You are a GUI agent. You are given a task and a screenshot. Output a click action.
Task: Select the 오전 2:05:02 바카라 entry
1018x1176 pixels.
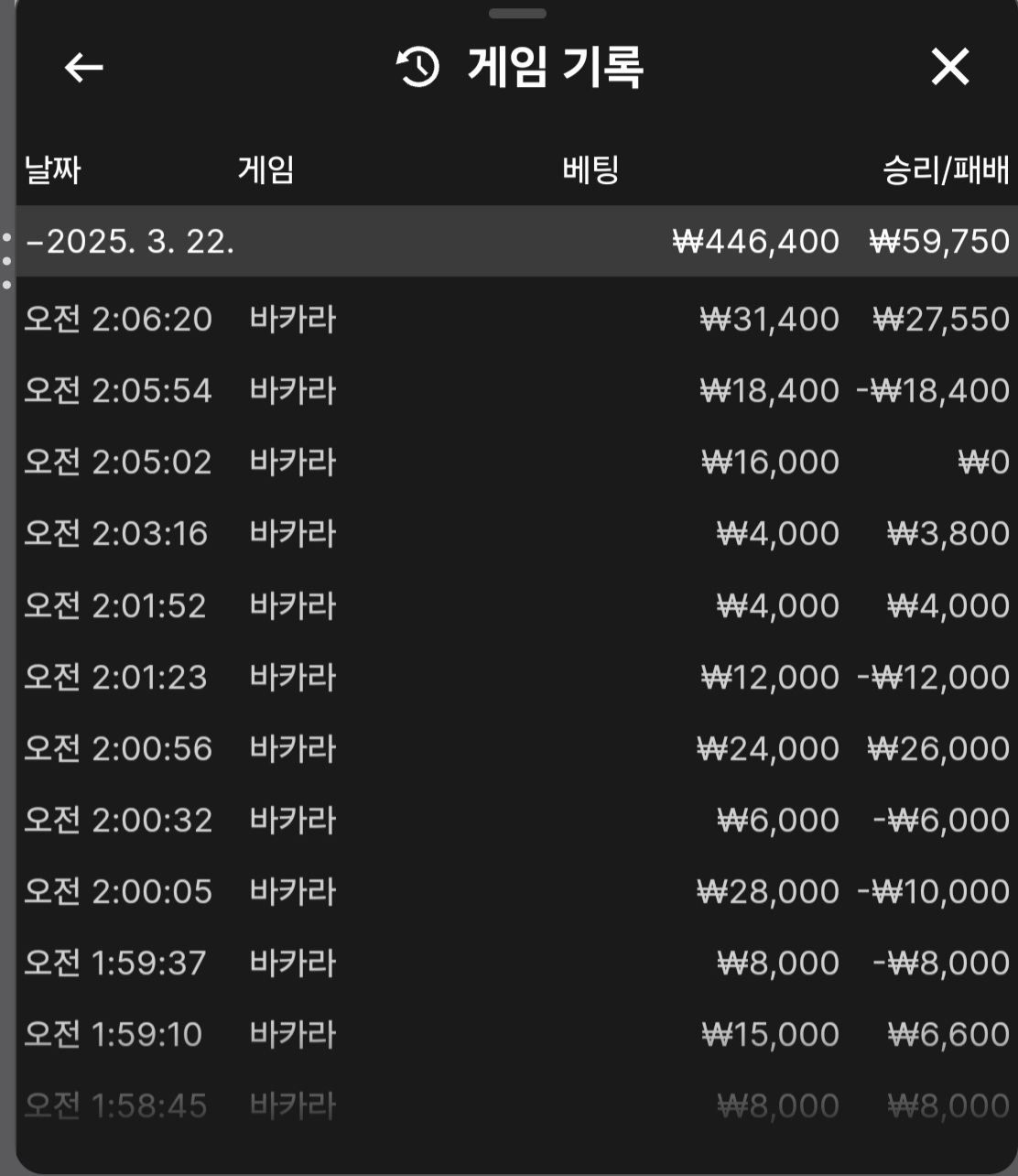(513, 462)
